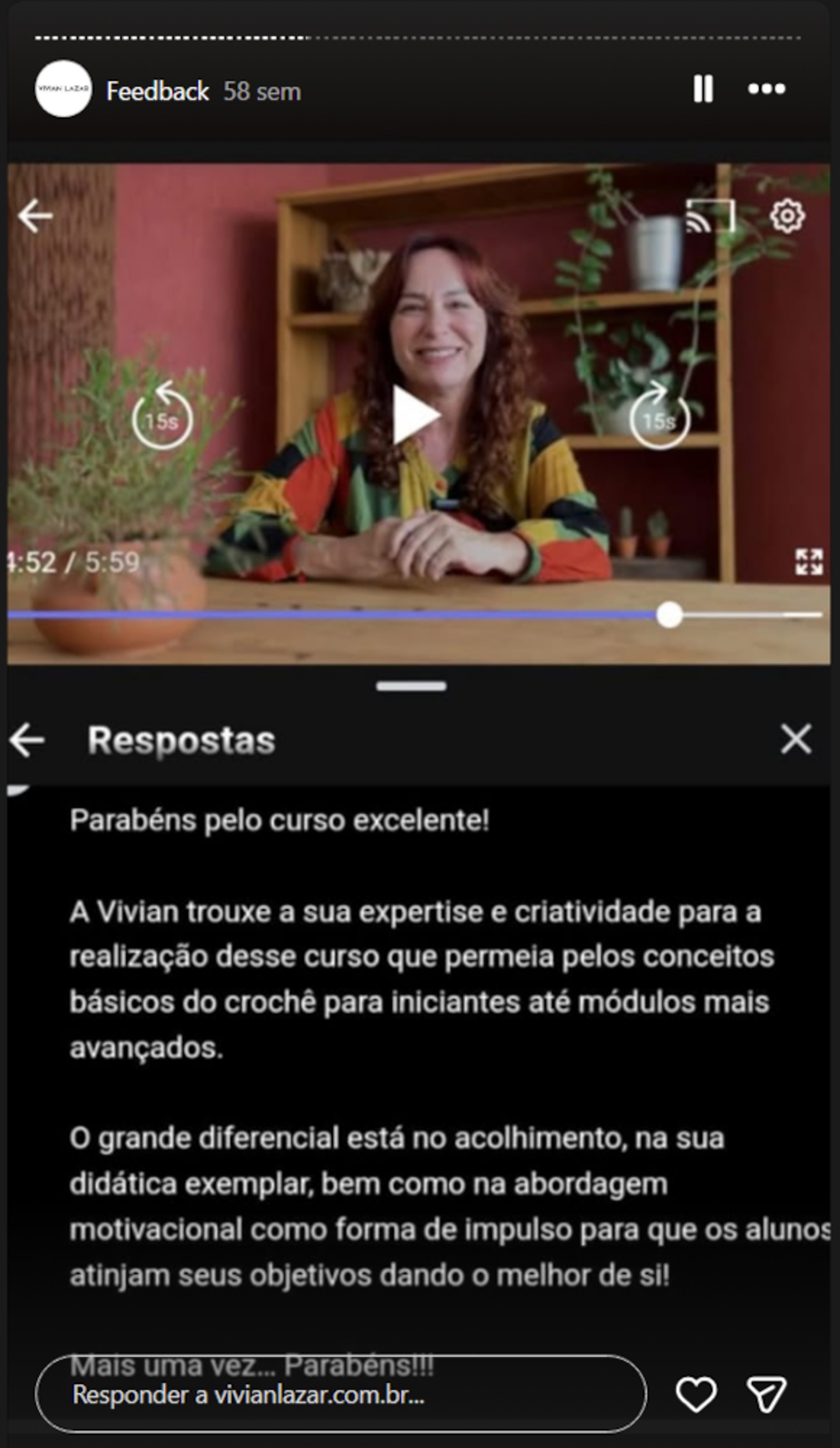
Task: Open the Vivian Lazar profile avatar
Action: 63,89
